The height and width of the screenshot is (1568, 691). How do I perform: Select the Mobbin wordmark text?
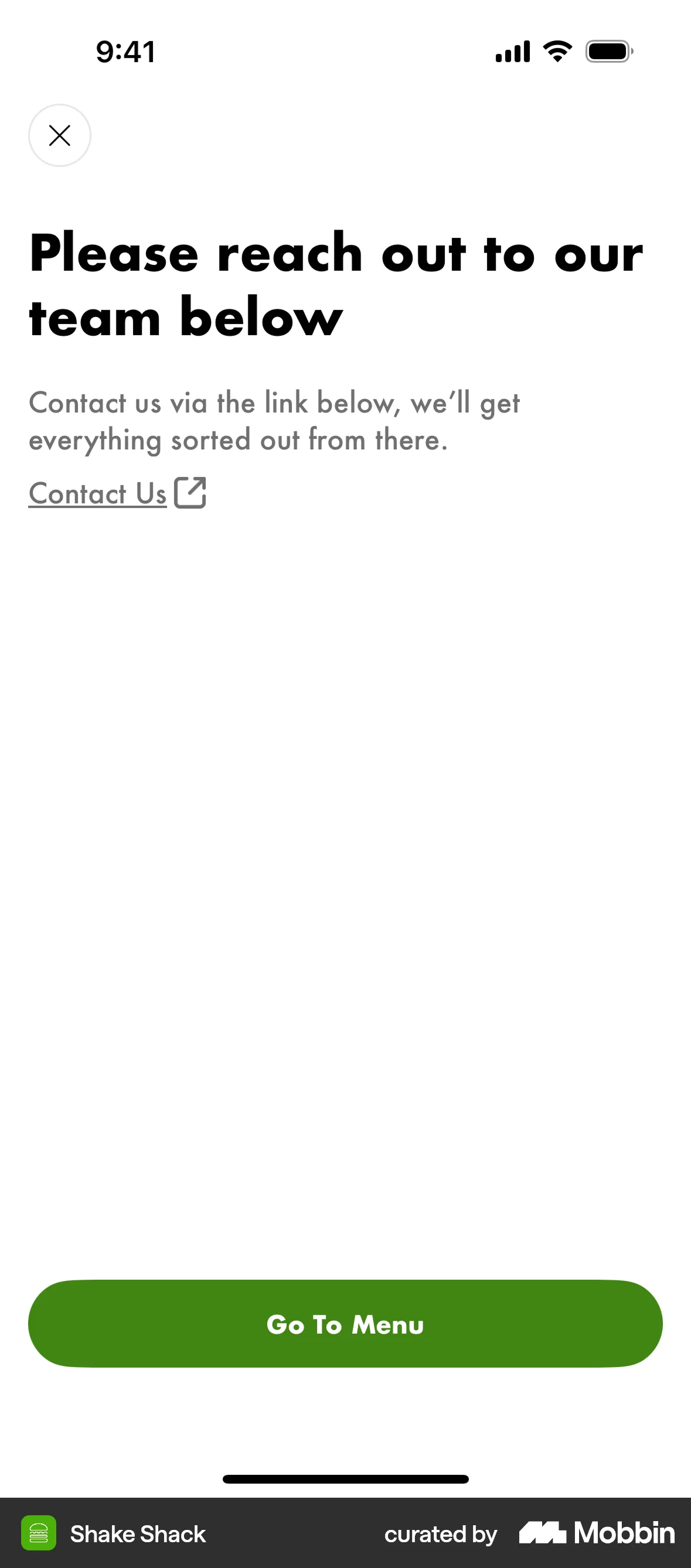coord(622,1534)
